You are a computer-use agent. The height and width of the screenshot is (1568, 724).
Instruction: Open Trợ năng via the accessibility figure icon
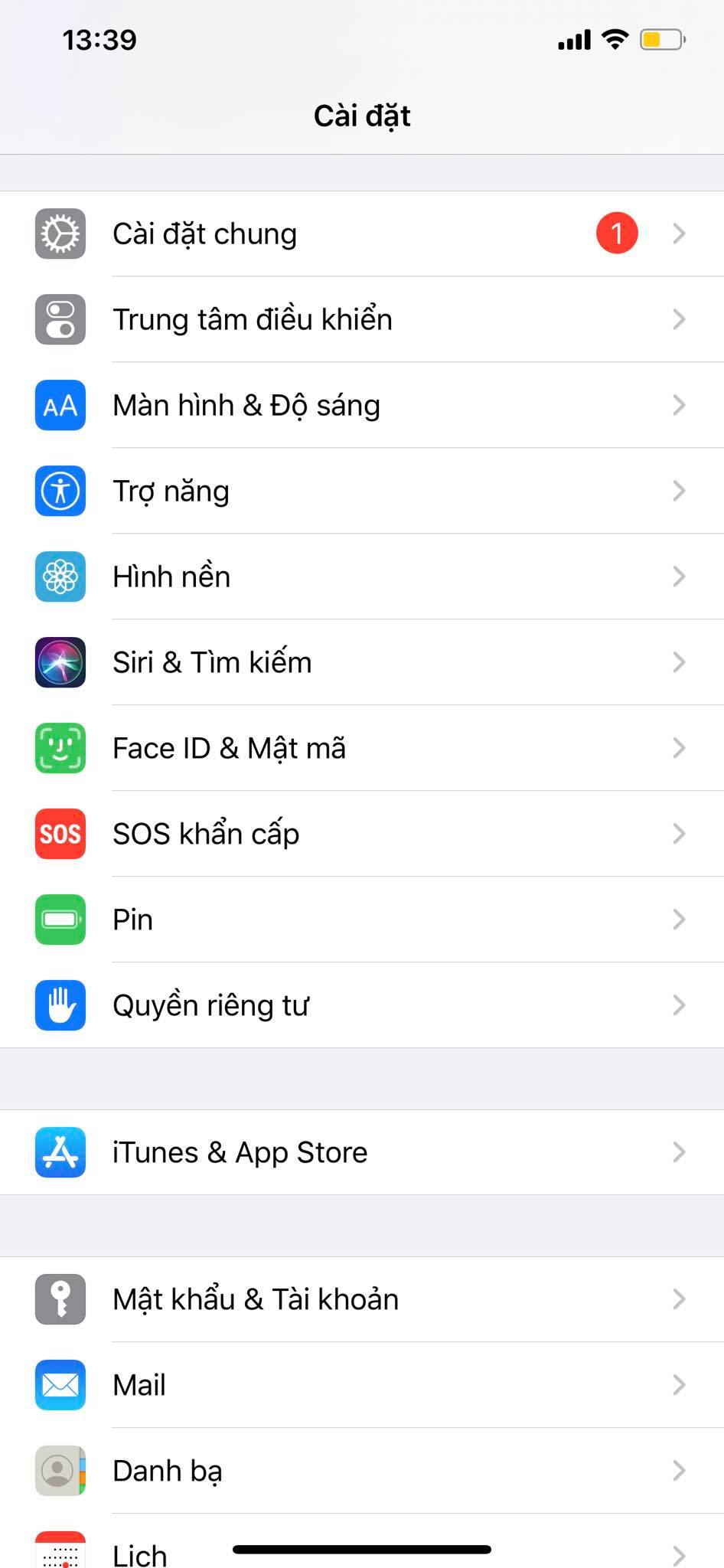[x=60, y=492]
